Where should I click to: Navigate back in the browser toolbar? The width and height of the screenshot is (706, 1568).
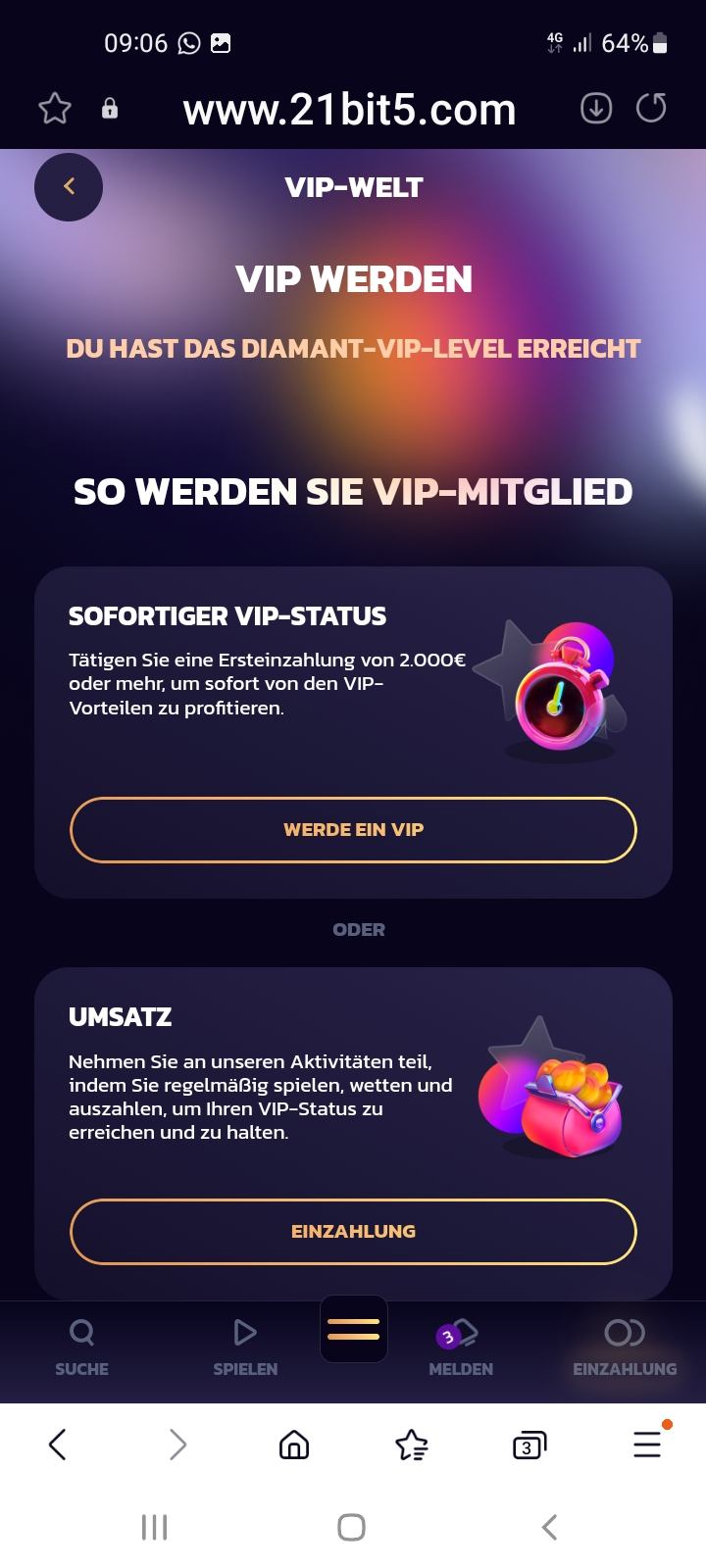[x=58, y=1445]
